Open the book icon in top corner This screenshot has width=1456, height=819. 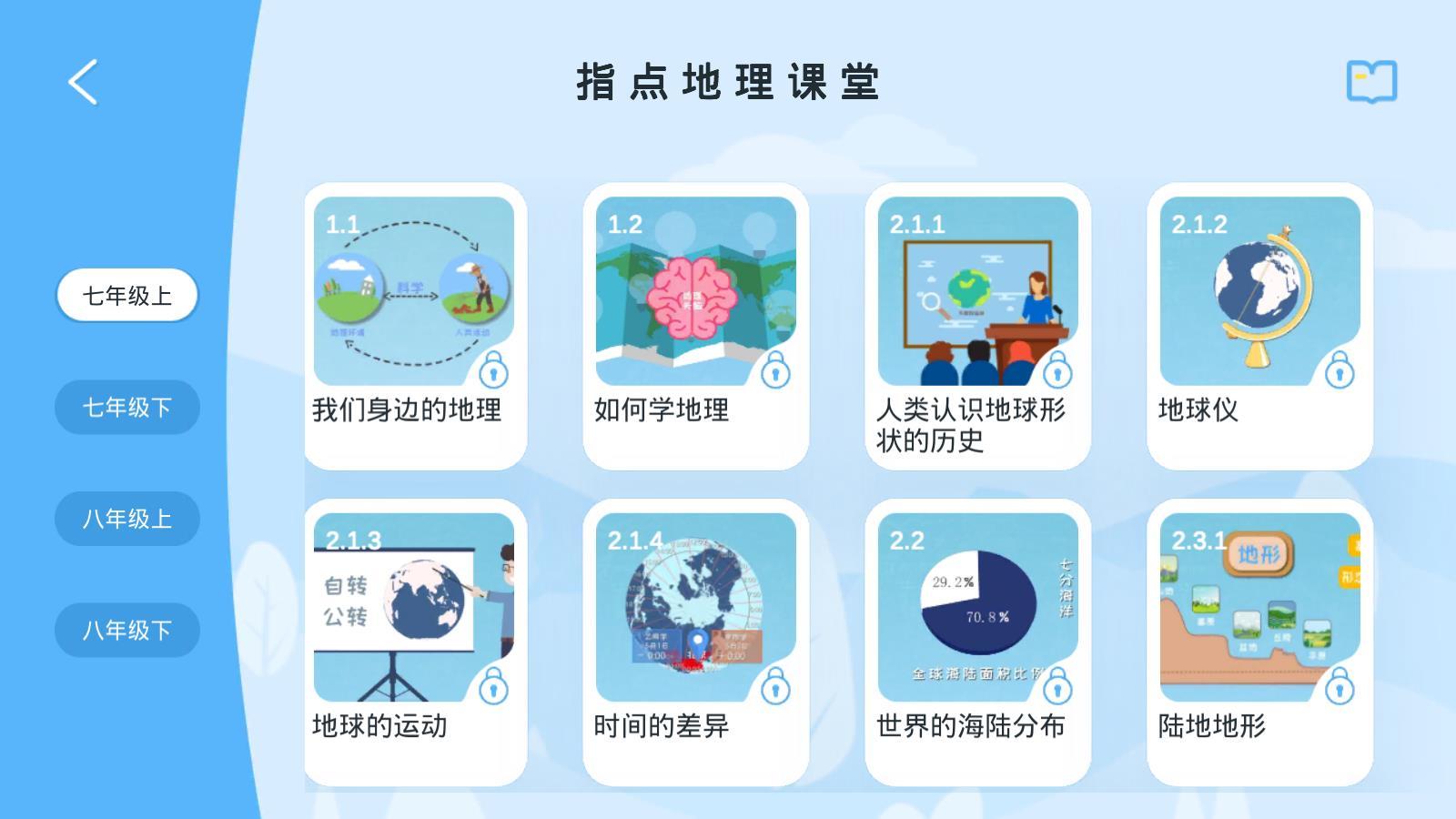[x=1371, y=82]
